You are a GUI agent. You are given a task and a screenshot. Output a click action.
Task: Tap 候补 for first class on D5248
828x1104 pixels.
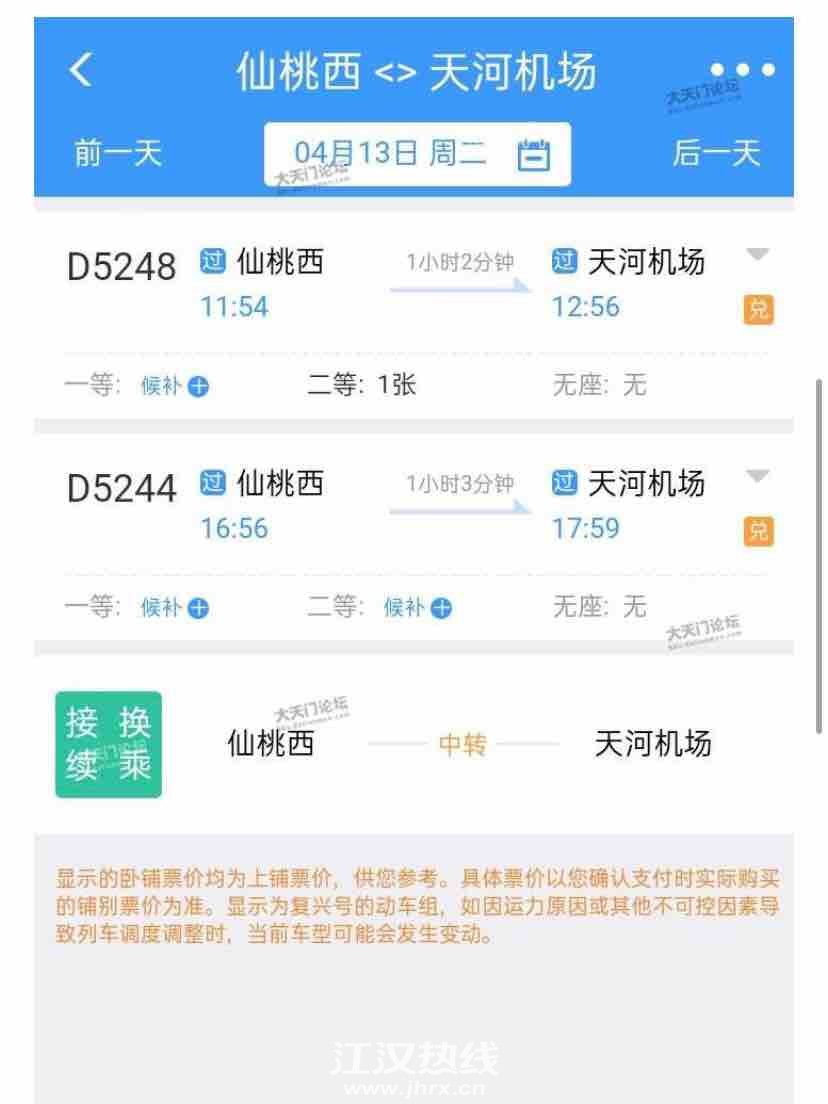click(x=174, y=386)
